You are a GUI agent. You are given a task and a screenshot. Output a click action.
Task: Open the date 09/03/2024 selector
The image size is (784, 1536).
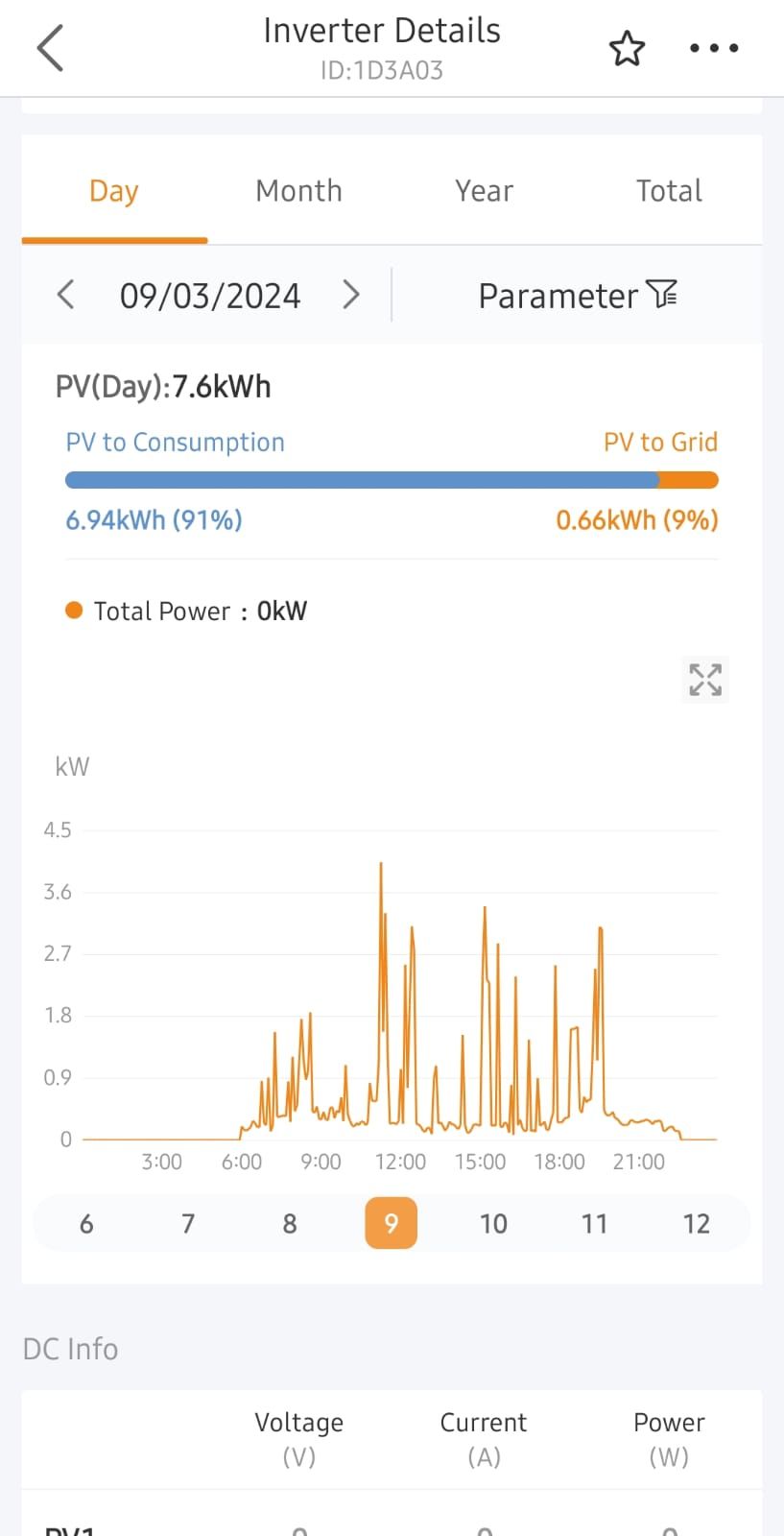(209, 295)
